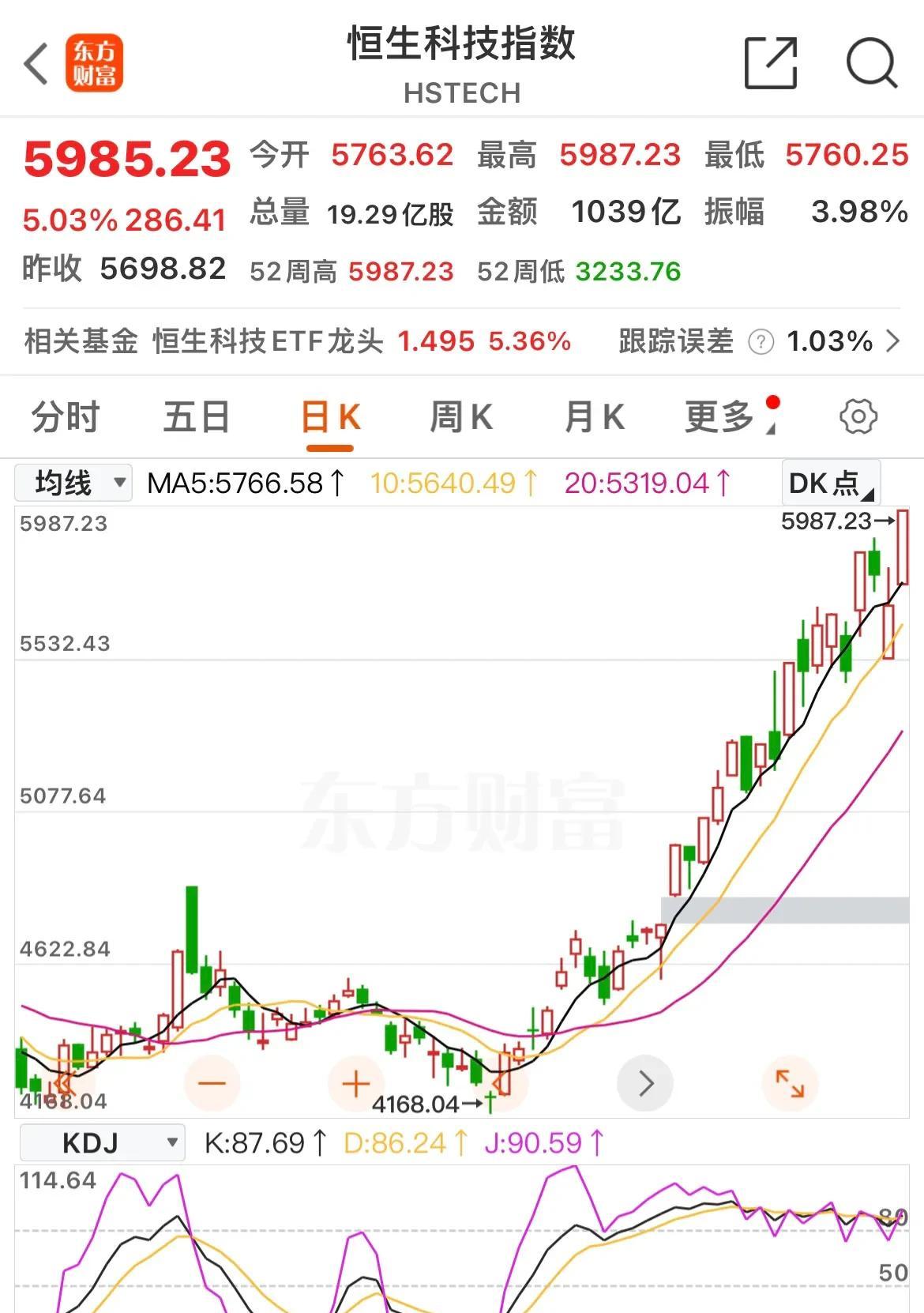Screen dimensions: 924x1313
Task: Open the search magnifier icon
Action: click(871, 63)
